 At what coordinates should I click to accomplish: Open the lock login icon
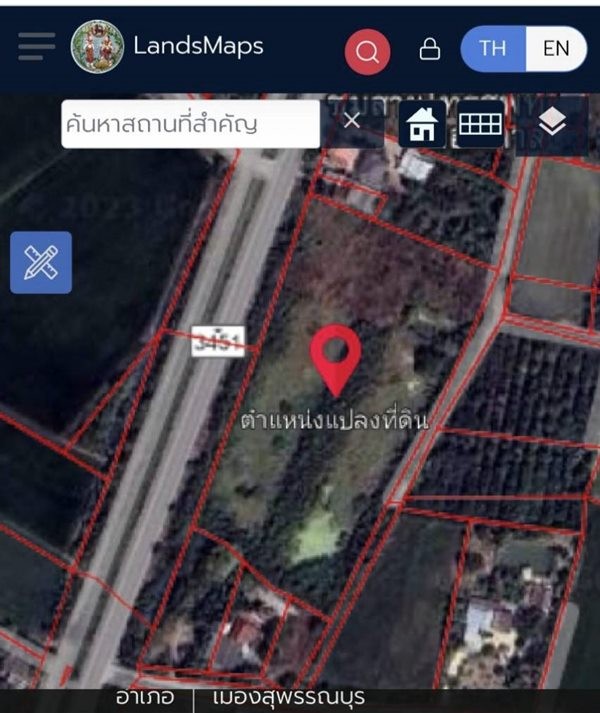point(430,49)
